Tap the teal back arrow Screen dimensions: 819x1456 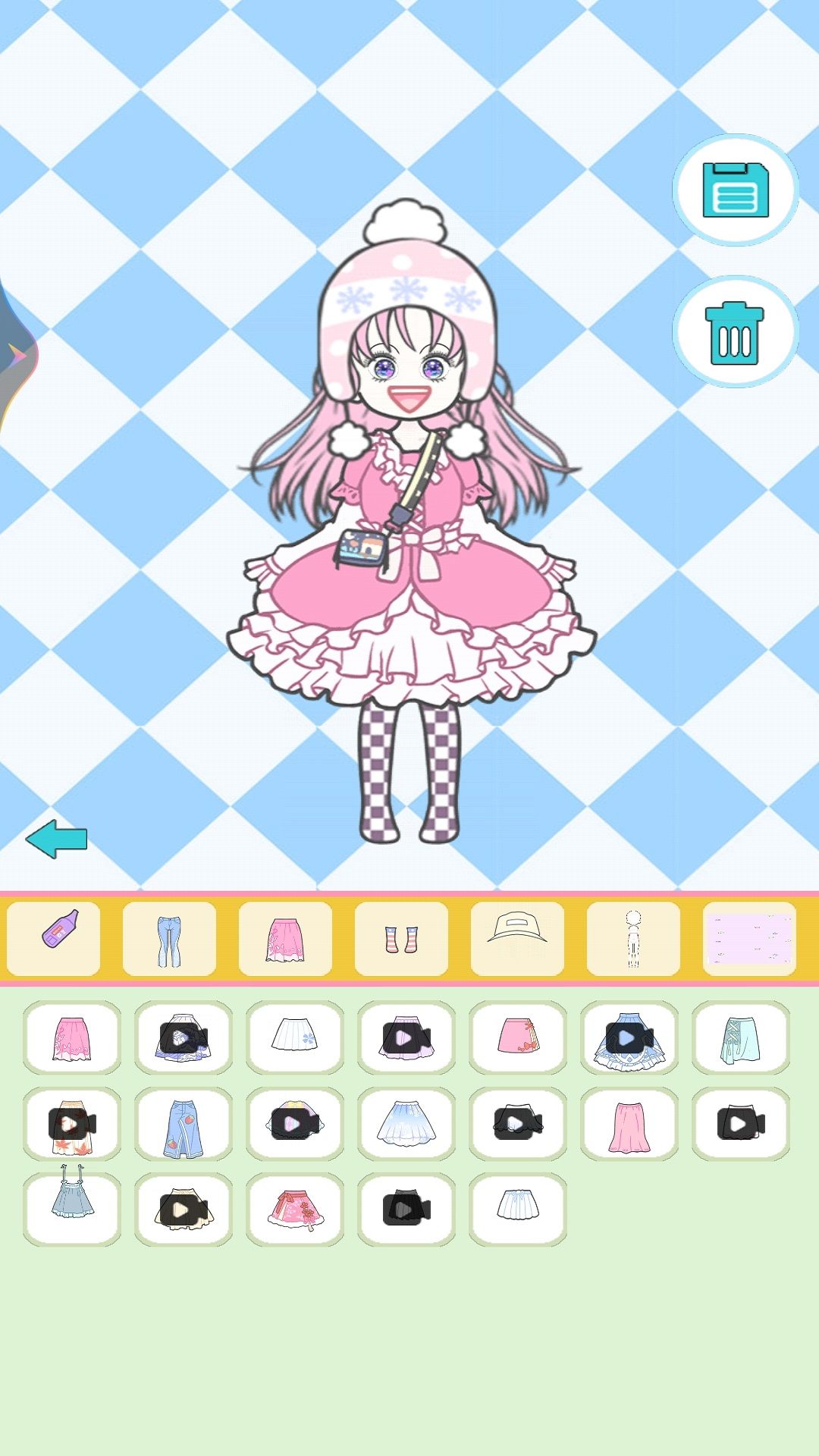pyautogui.click(x=57, y=839)
